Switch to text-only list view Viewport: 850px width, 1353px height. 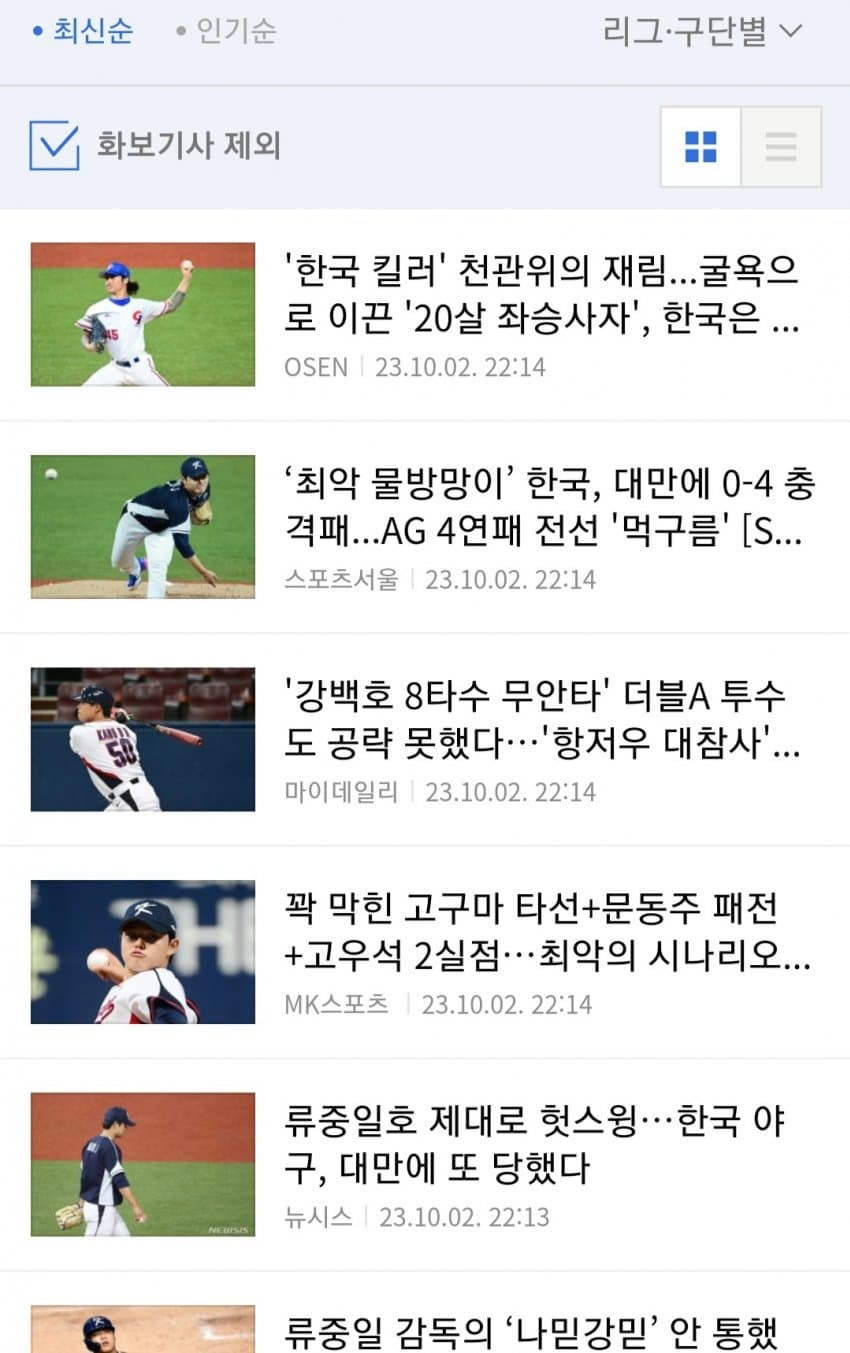(781, 147)
